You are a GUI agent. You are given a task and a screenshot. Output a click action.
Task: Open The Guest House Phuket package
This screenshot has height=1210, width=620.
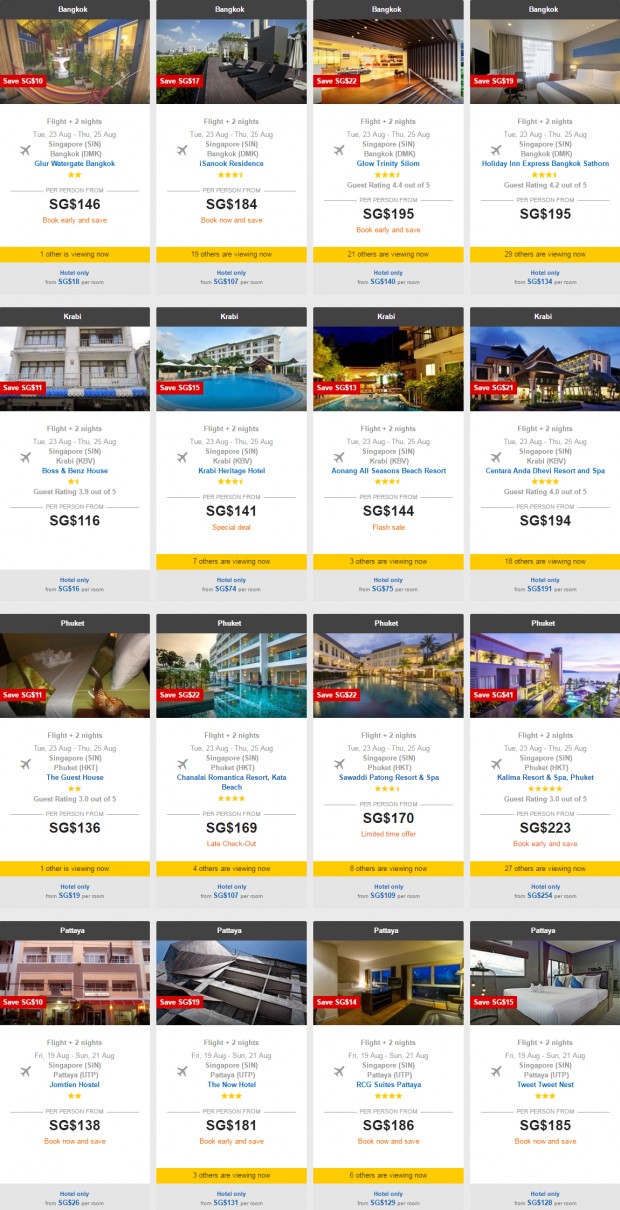(75, 777)
